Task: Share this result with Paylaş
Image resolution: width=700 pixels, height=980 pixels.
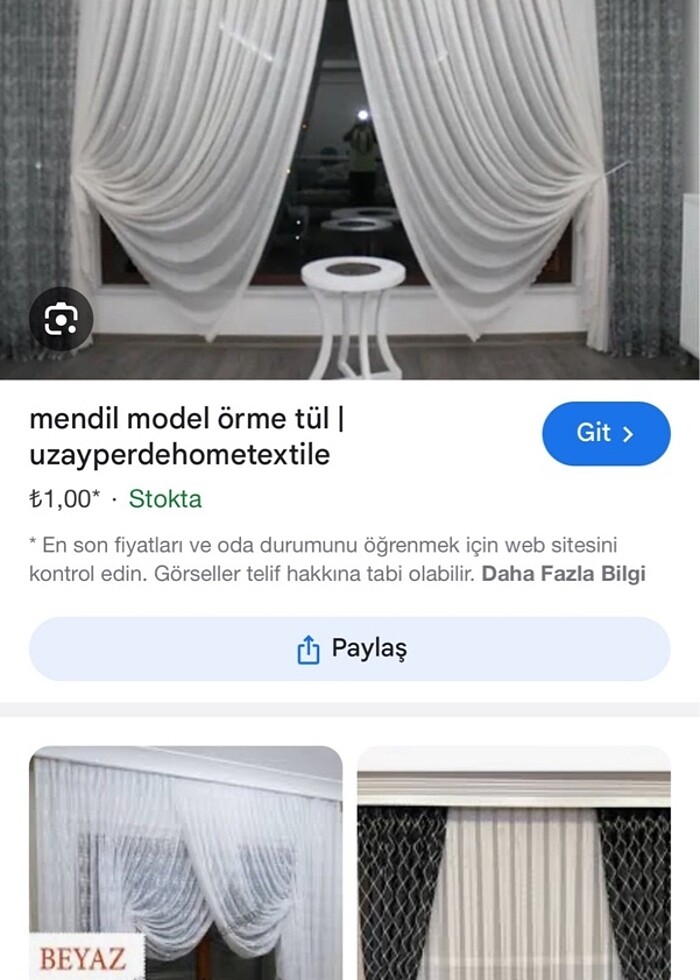Action: (349, 649)
